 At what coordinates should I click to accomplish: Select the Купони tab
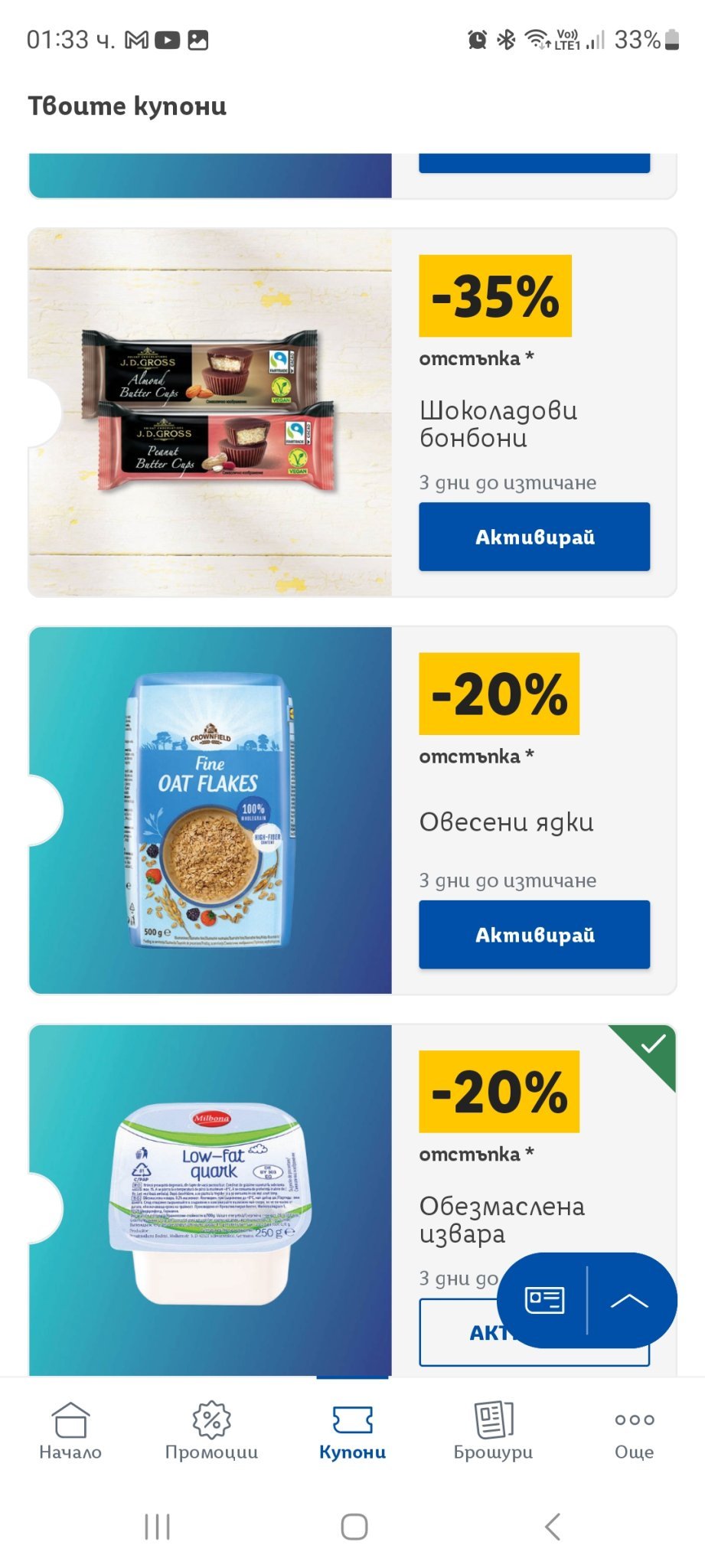tap(352, 1430)
